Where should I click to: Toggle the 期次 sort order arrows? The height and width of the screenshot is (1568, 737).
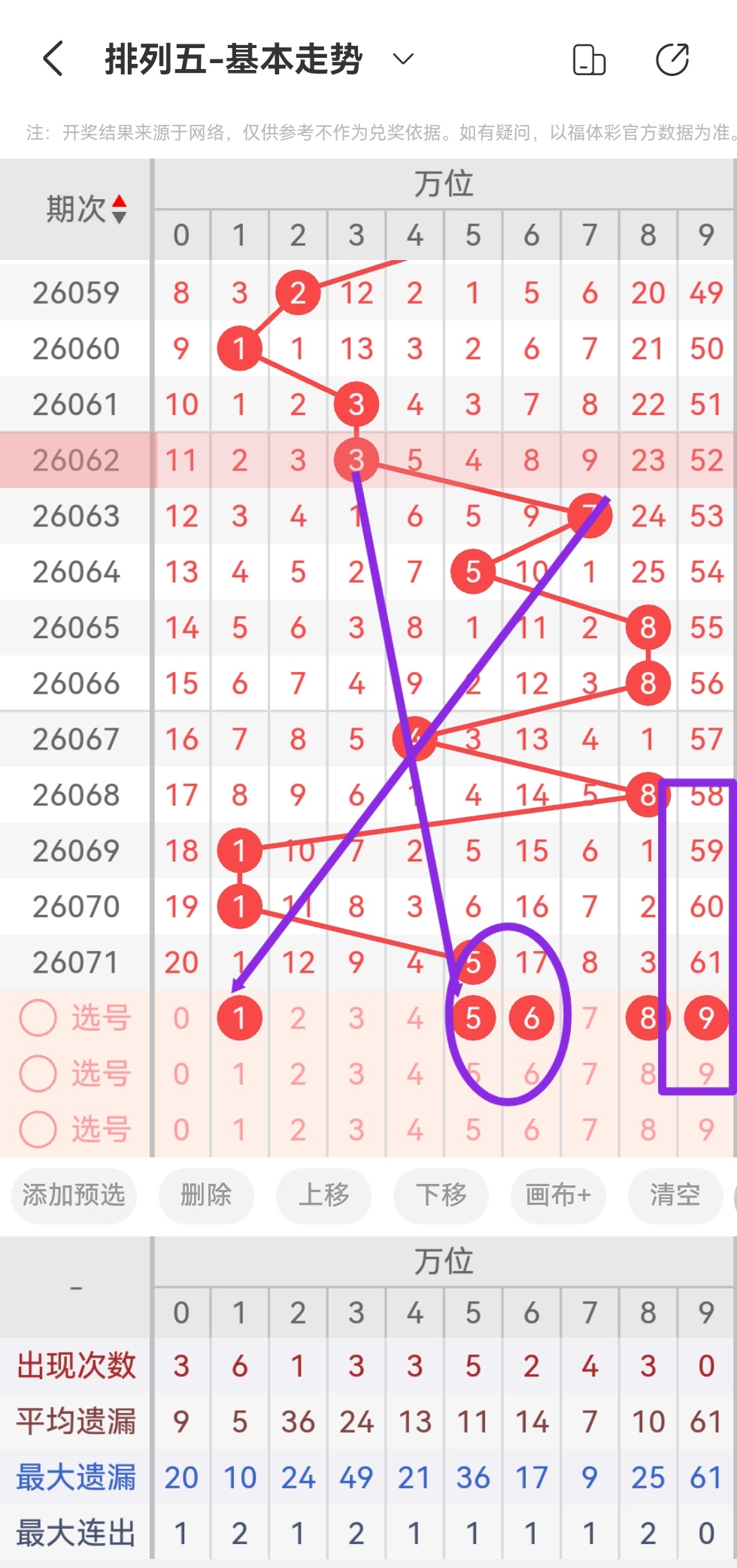(x=119, y=209)
